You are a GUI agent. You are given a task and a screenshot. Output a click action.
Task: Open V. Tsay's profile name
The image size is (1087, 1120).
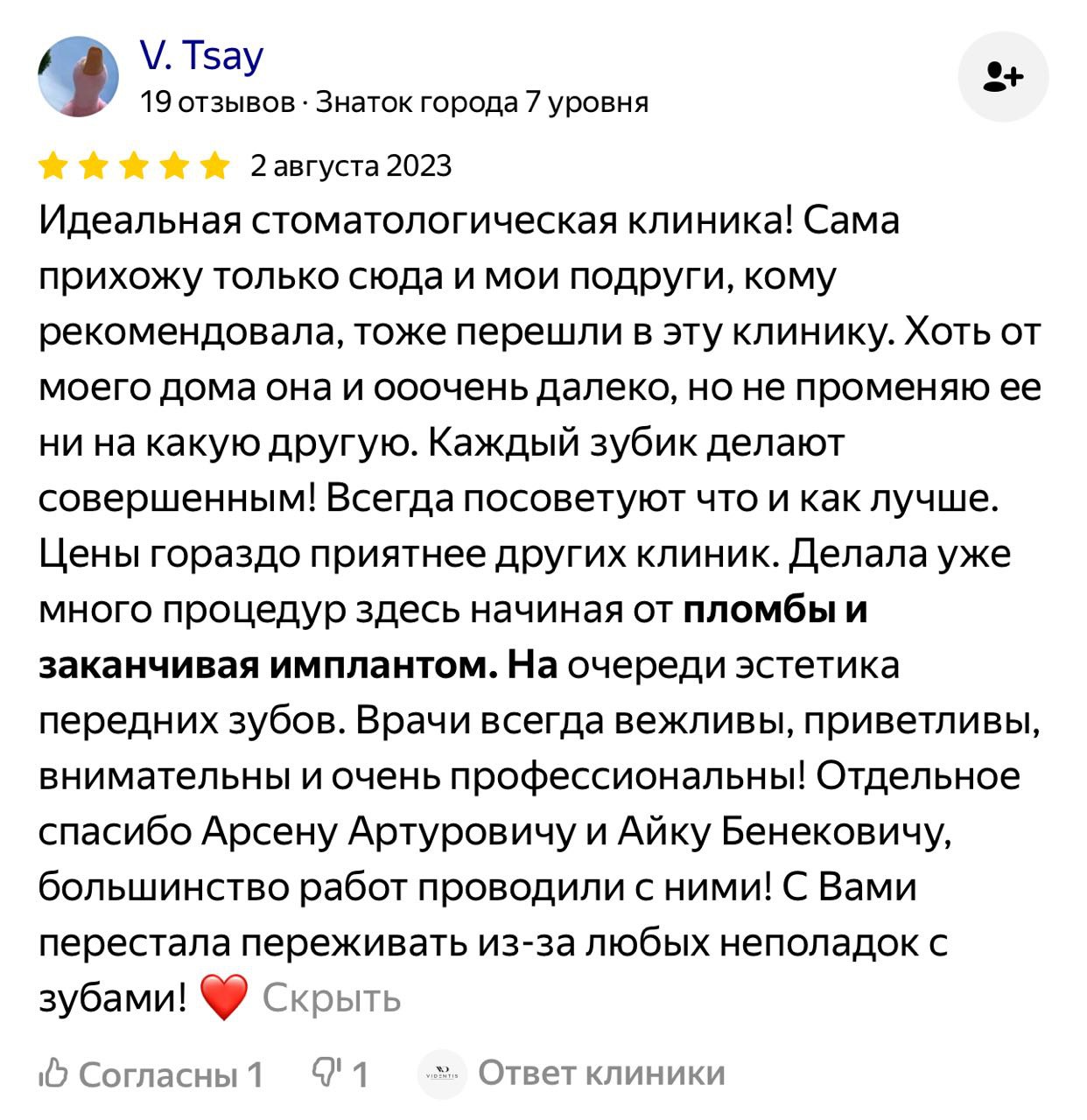[201, 56]
